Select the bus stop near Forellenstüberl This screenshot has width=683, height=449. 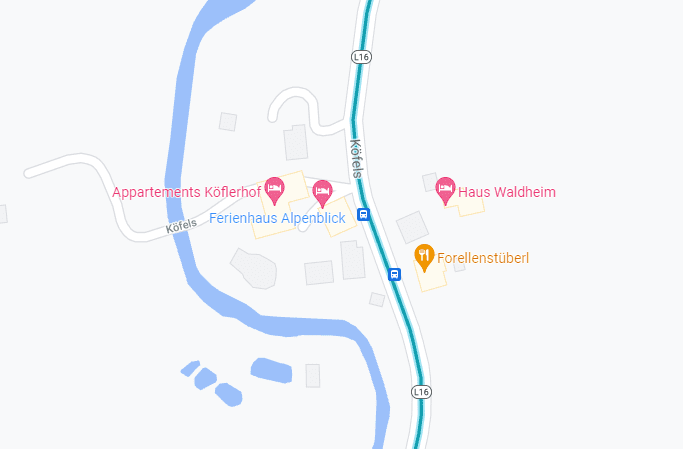[x=394, y=274]
